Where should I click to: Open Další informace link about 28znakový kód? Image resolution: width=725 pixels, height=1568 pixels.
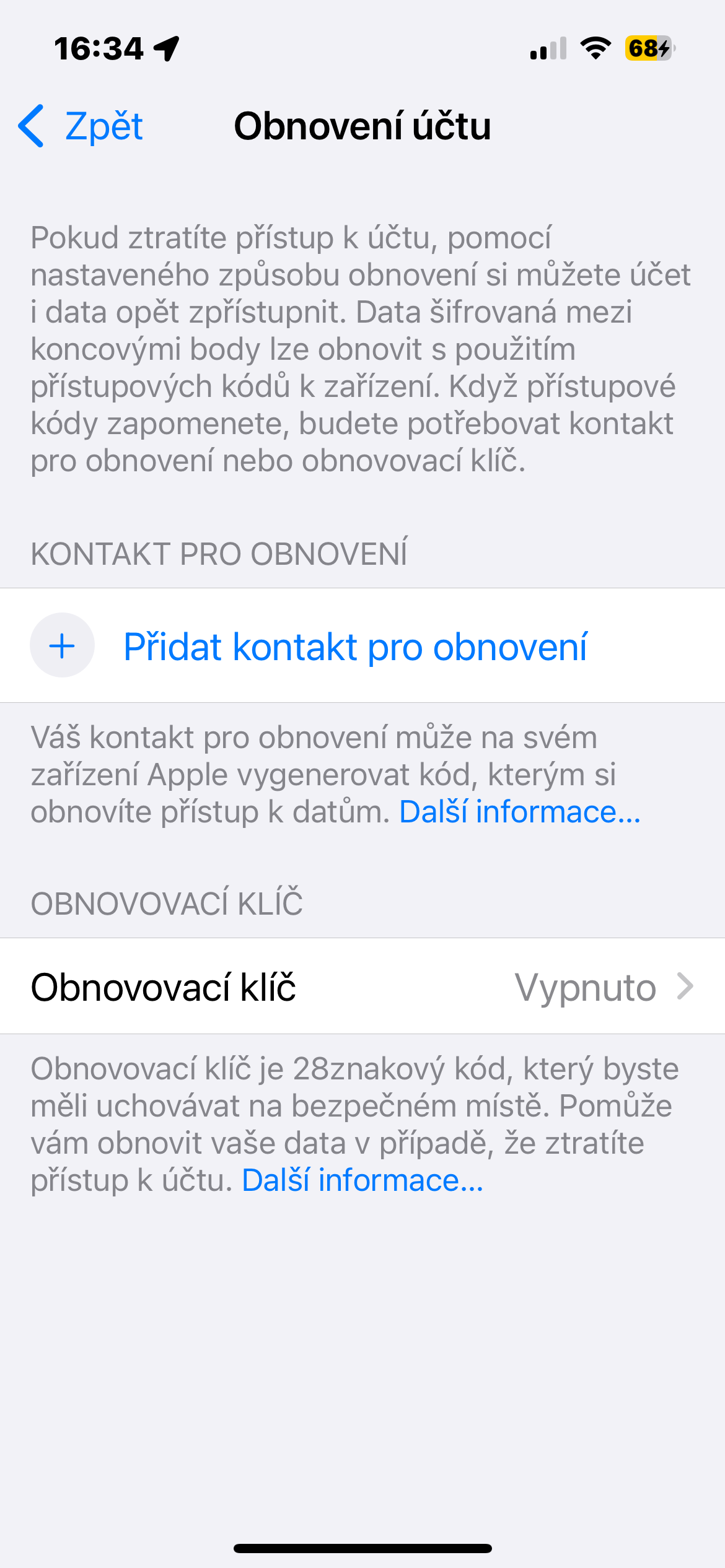tap(362, 1180)
